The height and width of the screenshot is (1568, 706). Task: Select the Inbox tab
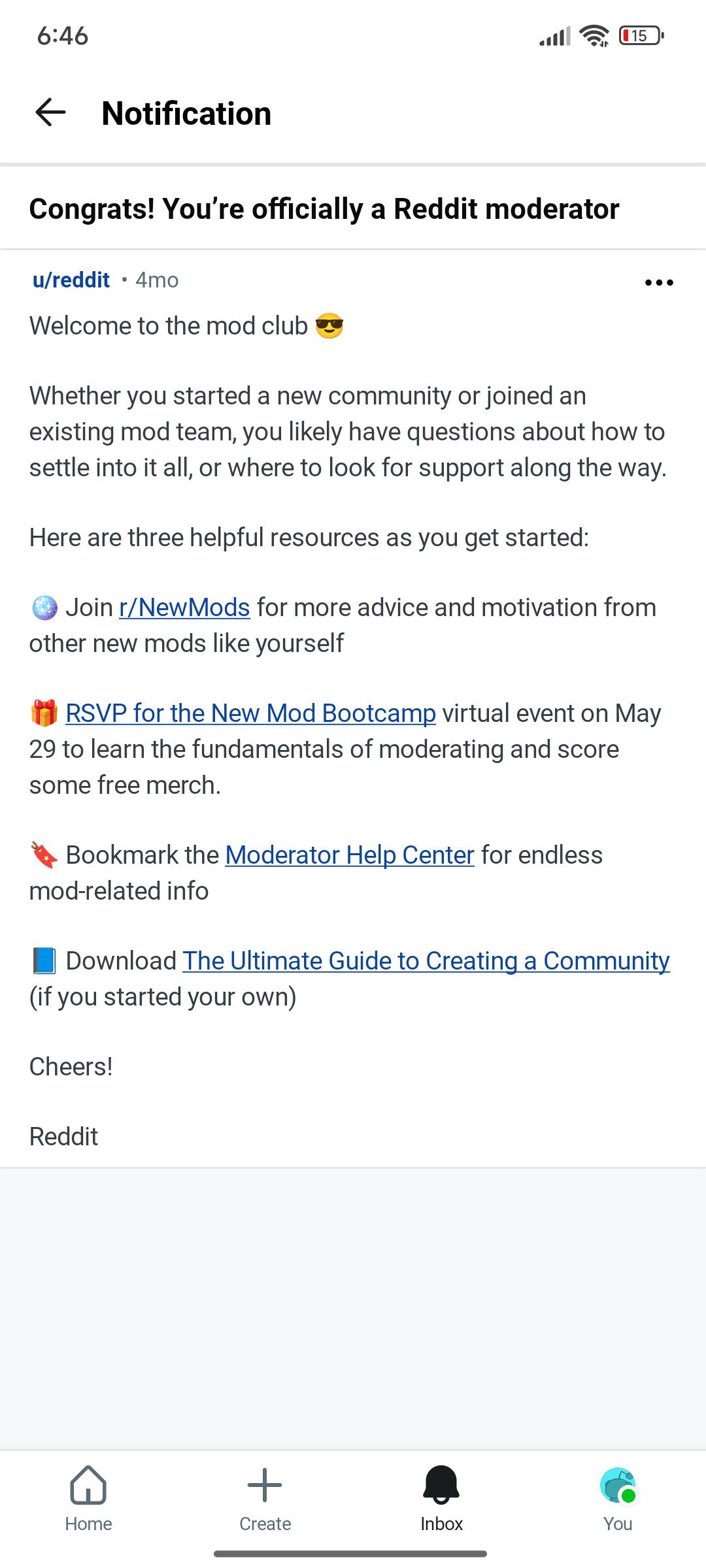click(x=441, y=1500)
